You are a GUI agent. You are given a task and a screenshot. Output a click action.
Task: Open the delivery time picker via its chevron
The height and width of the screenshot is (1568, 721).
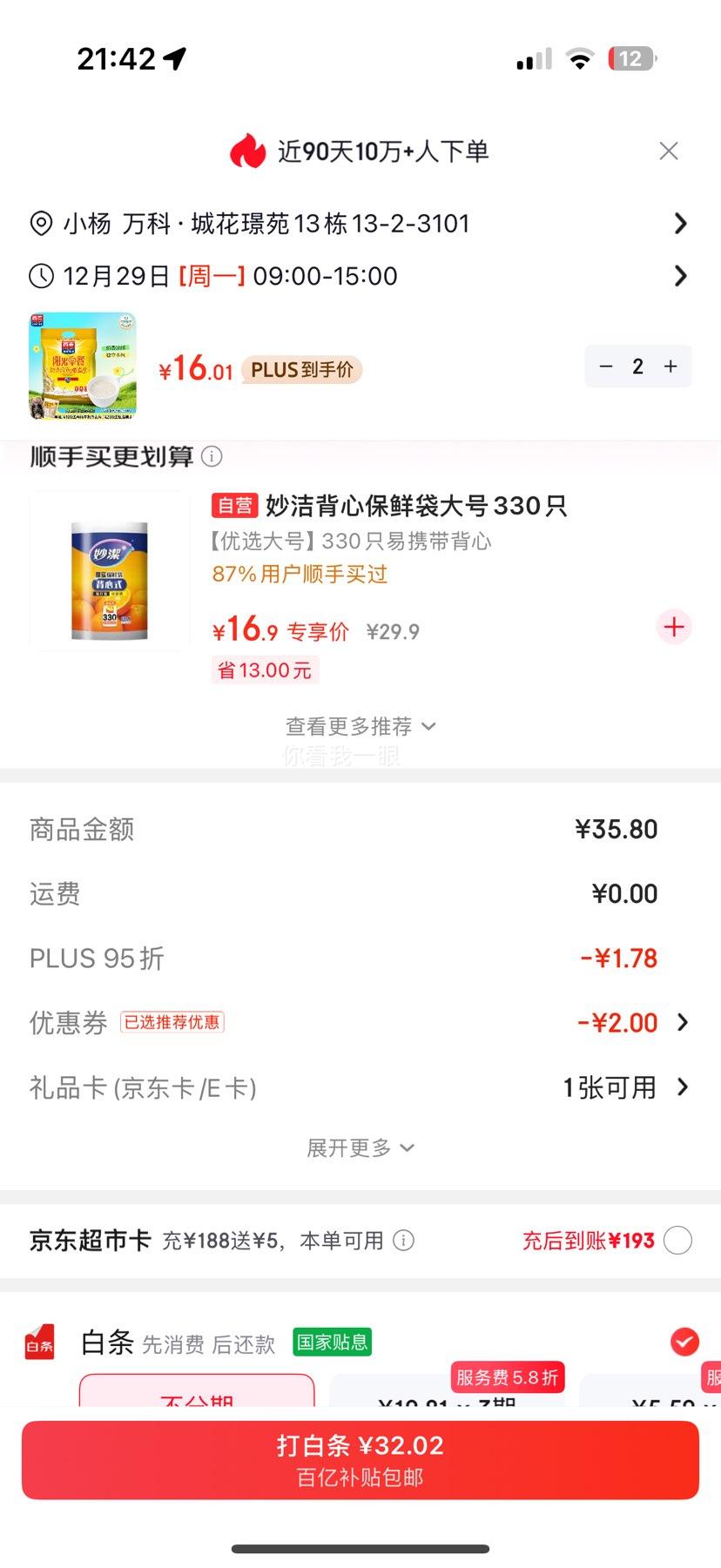click(682, 276)
